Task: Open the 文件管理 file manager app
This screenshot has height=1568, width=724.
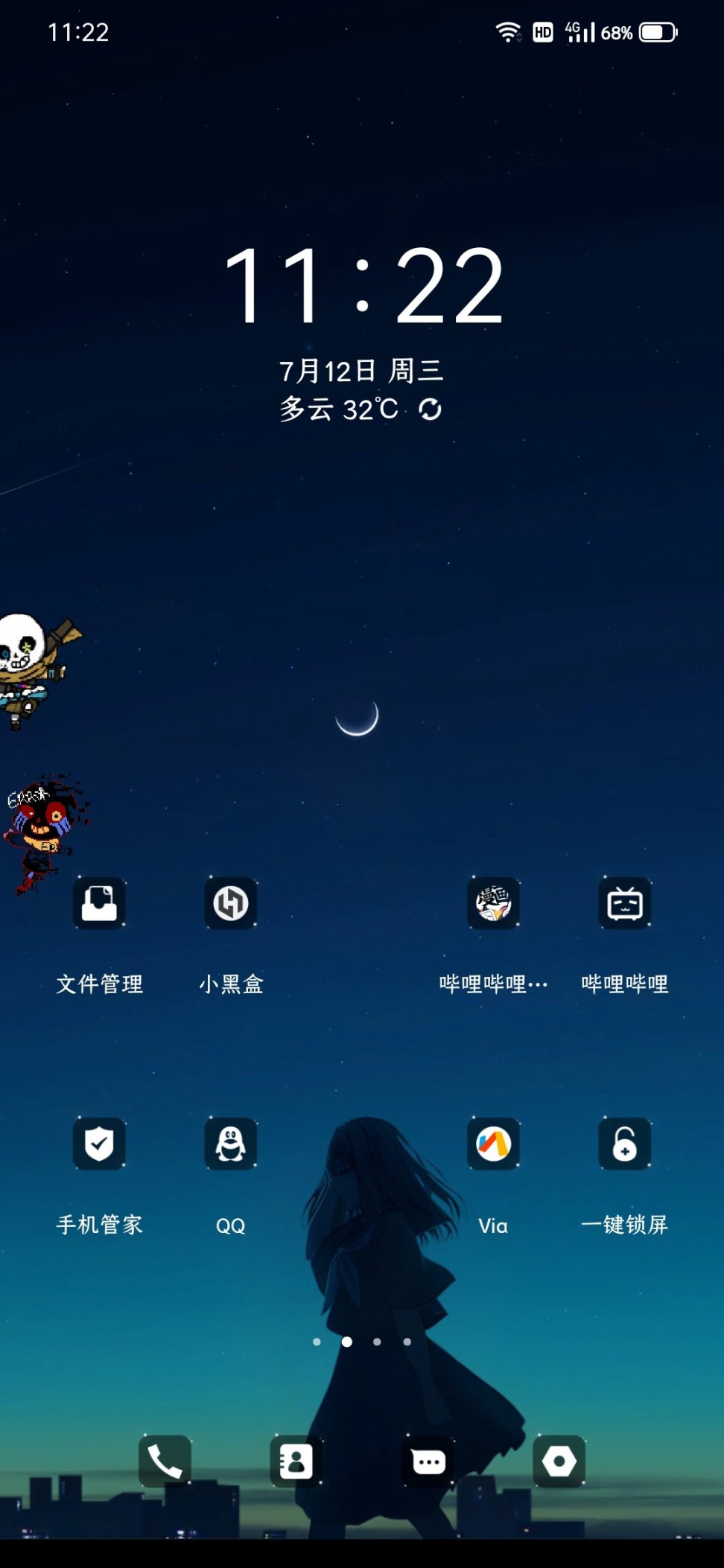Action: tap(99, 903)
